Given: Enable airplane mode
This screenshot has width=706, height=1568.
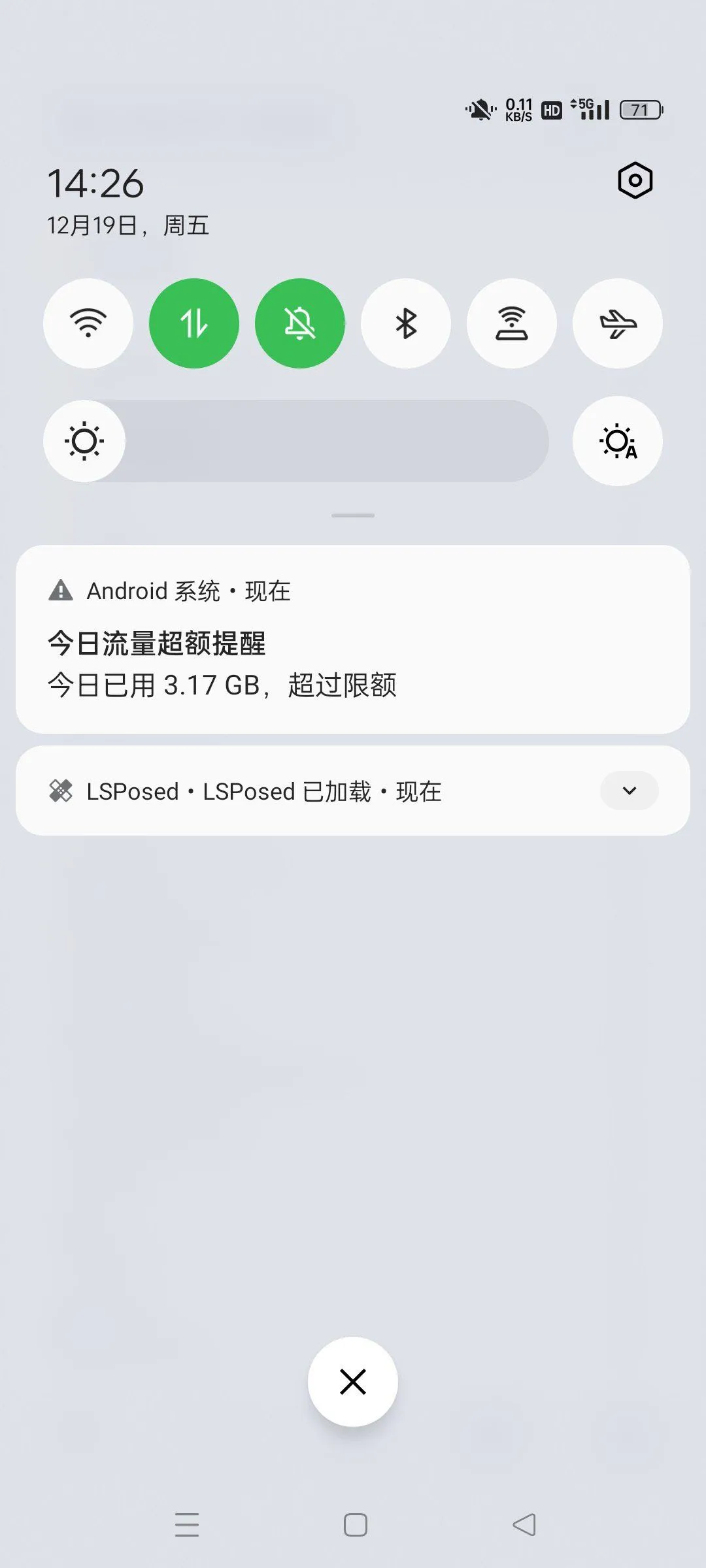Looking at the screenshot, I should click(x=617, y=323).
